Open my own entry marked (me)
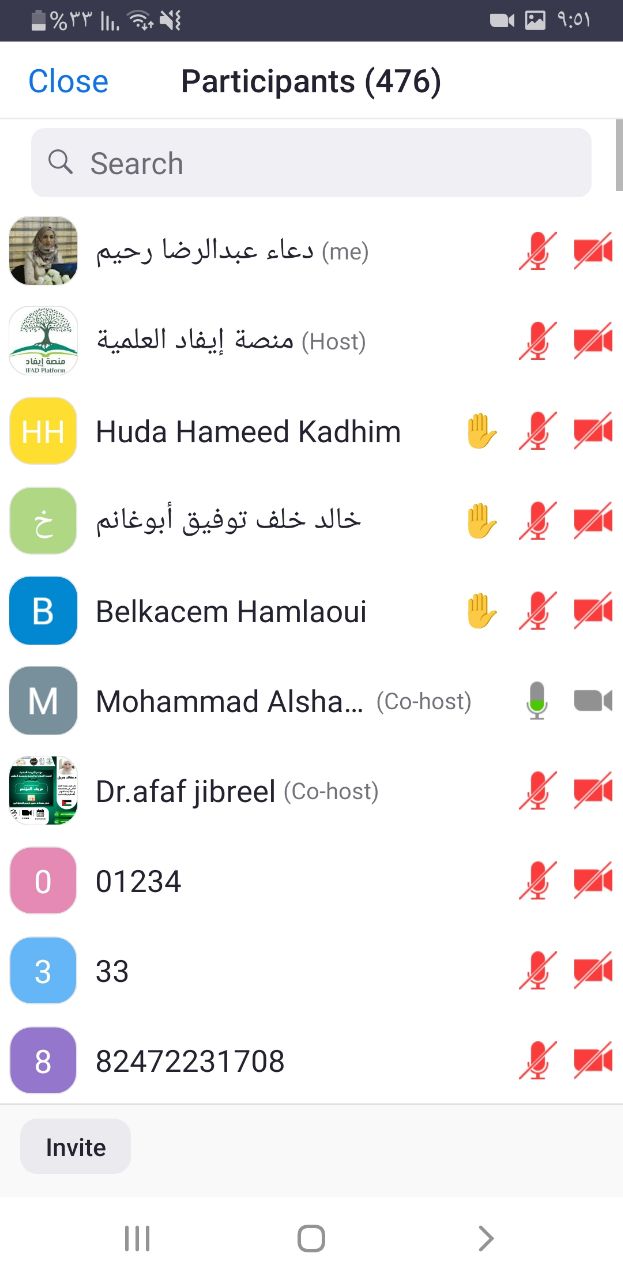This screenshot has height=1280, width=623. point(311,252)
